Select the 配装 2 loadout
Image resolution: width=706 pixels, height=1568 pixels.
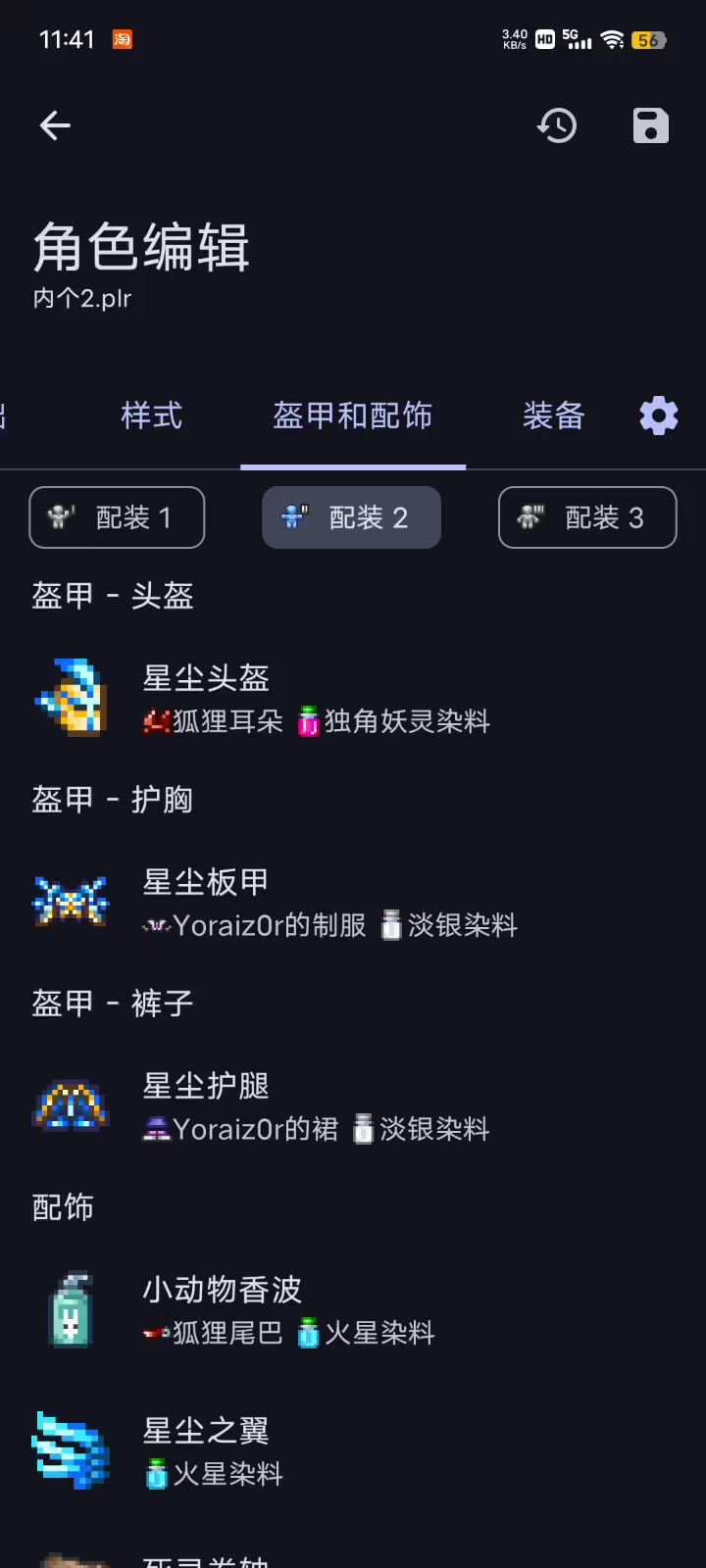pyautogui.click(x=351, y=517)
